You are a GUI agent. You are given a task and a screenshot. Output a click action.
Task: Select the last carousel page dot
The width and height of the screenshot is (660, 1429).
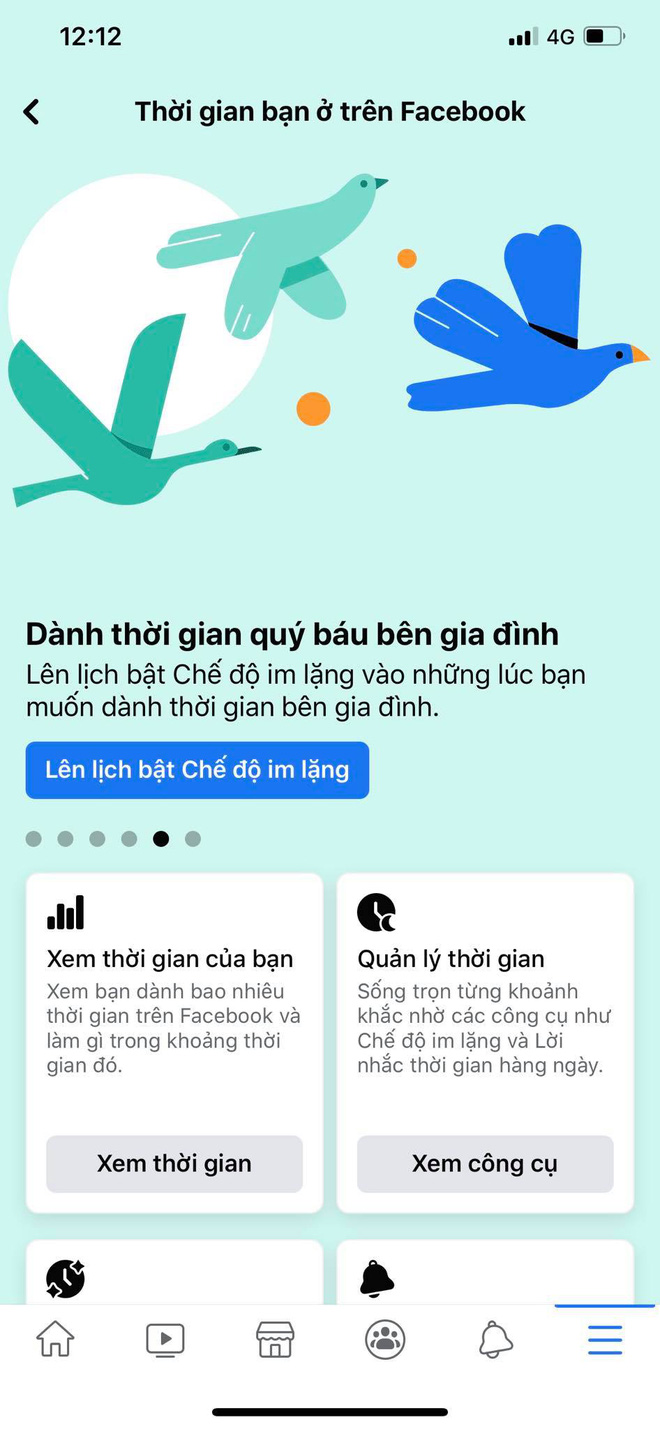[193, 839]
